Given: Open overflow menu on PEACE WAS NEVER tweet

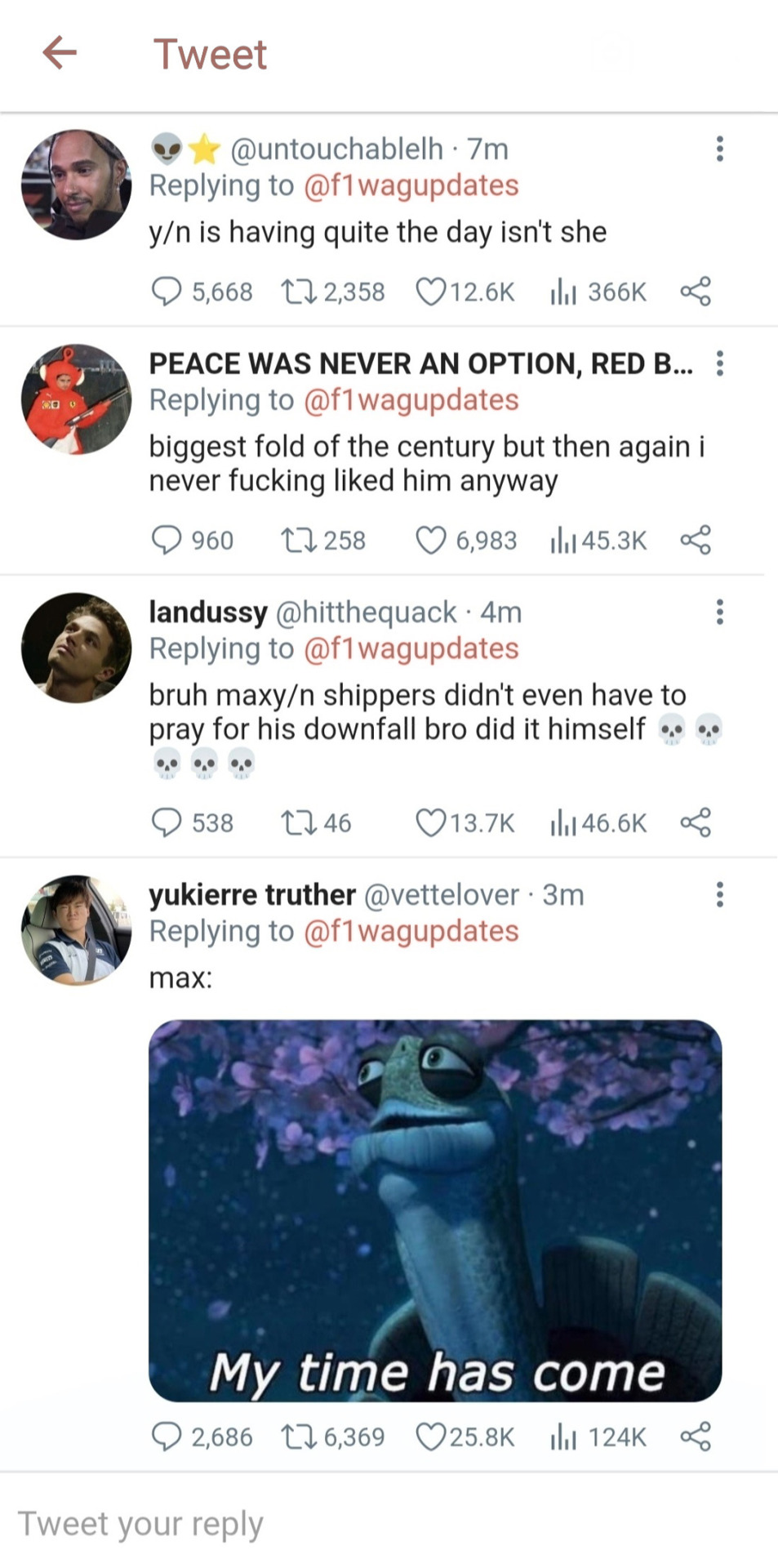Looking at the screenshot, I should click(719, 363).
